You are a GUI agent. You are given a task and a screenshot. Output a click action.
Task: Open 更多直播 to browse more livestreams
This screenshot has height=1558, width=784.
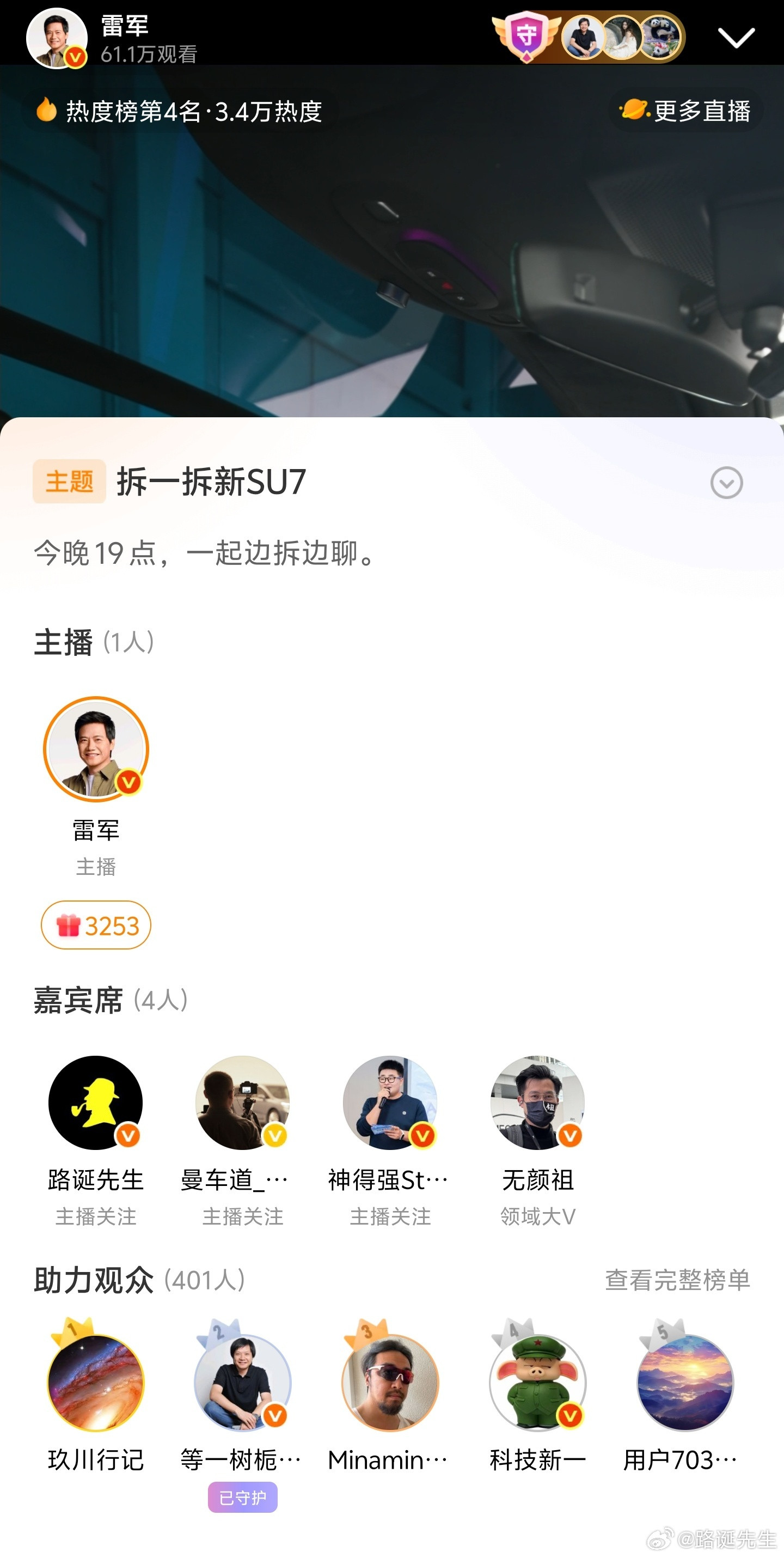click(x=701, y=111)
